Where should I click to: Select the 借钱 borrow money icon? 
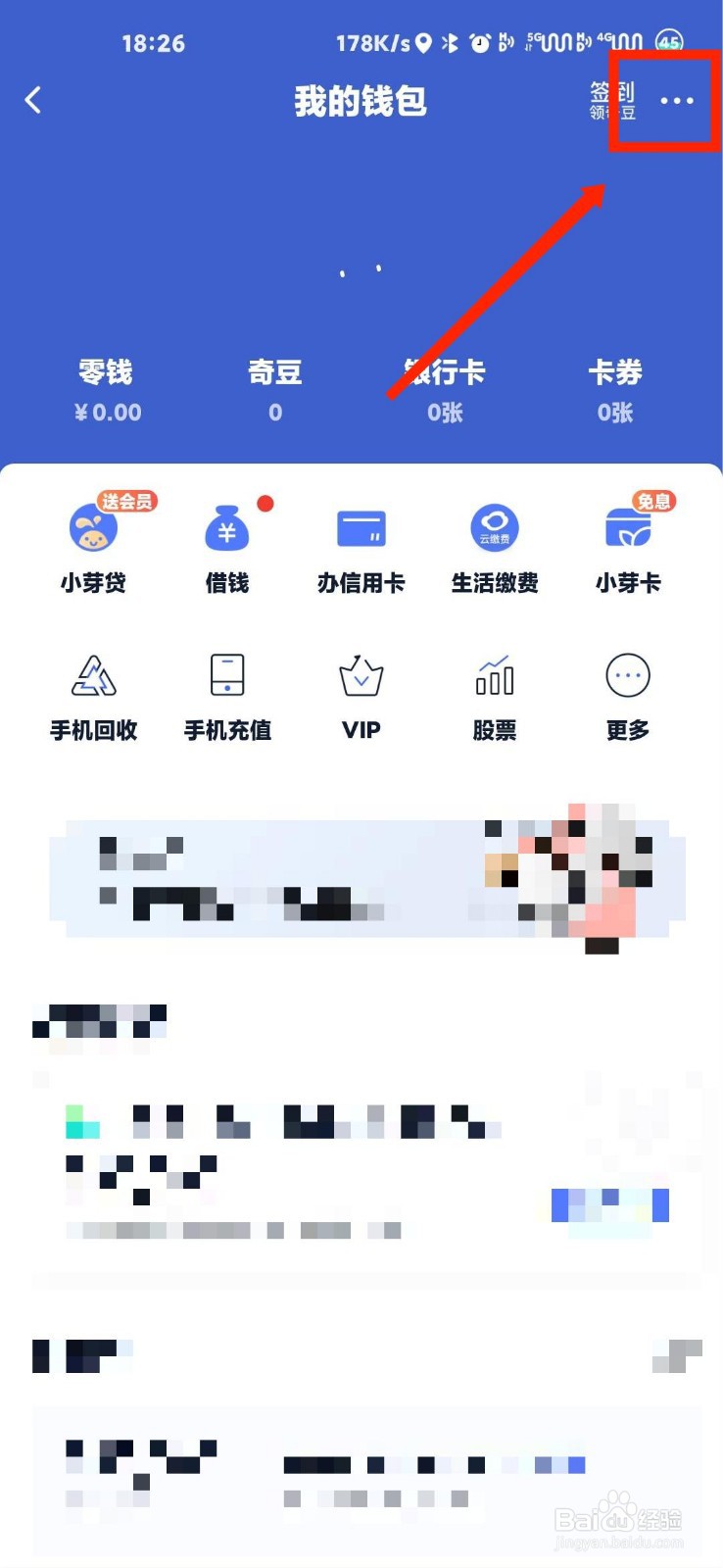227,544
